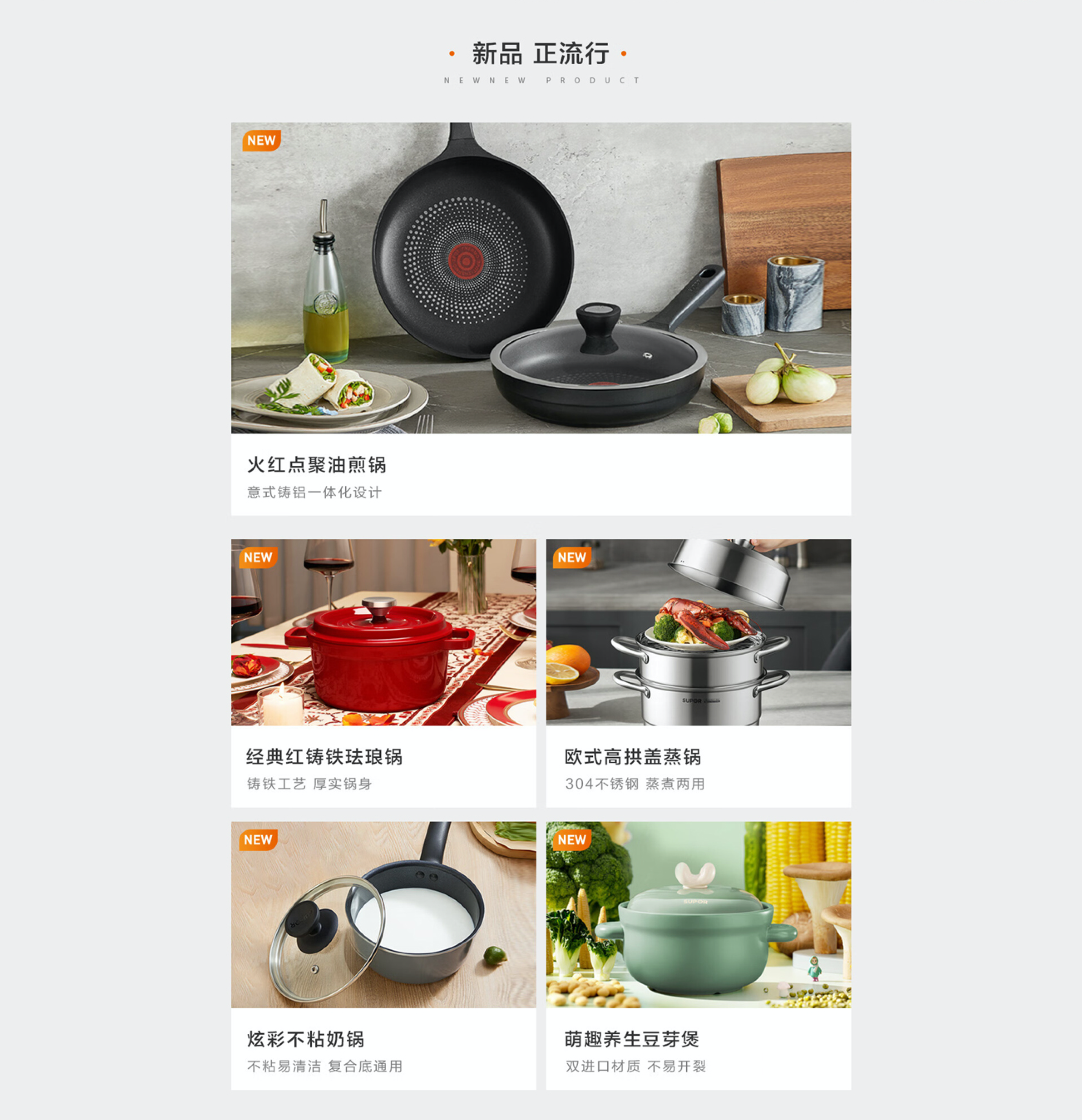Open the 火红点聚油煎锅 product card
The image size is (1082, 1120).
[x=540, y=318]
